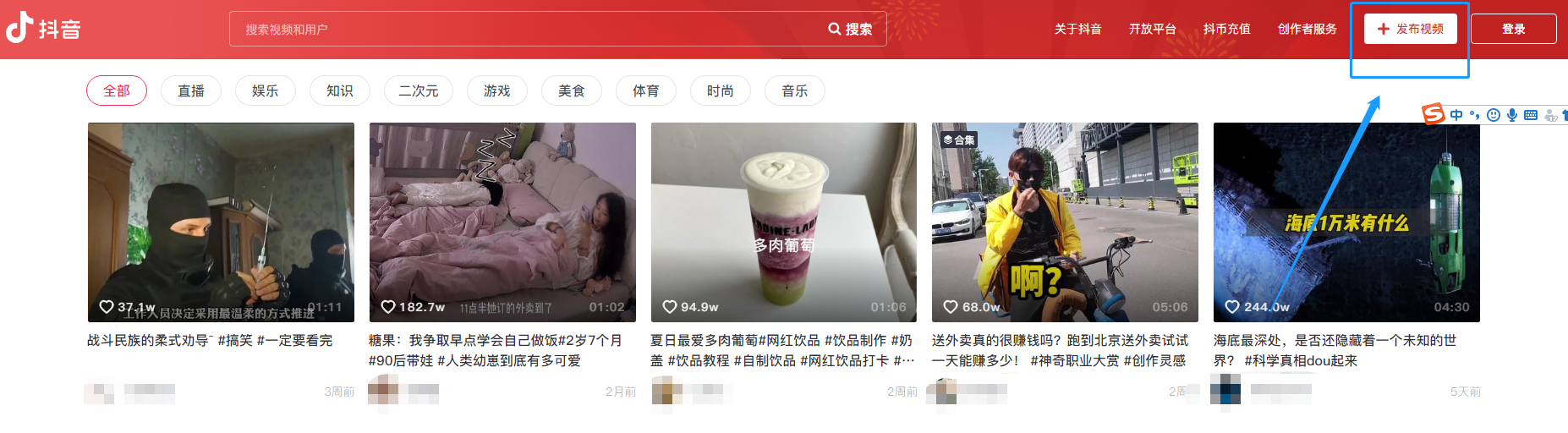Tap the 登录 login button

tap(1513, 29)
